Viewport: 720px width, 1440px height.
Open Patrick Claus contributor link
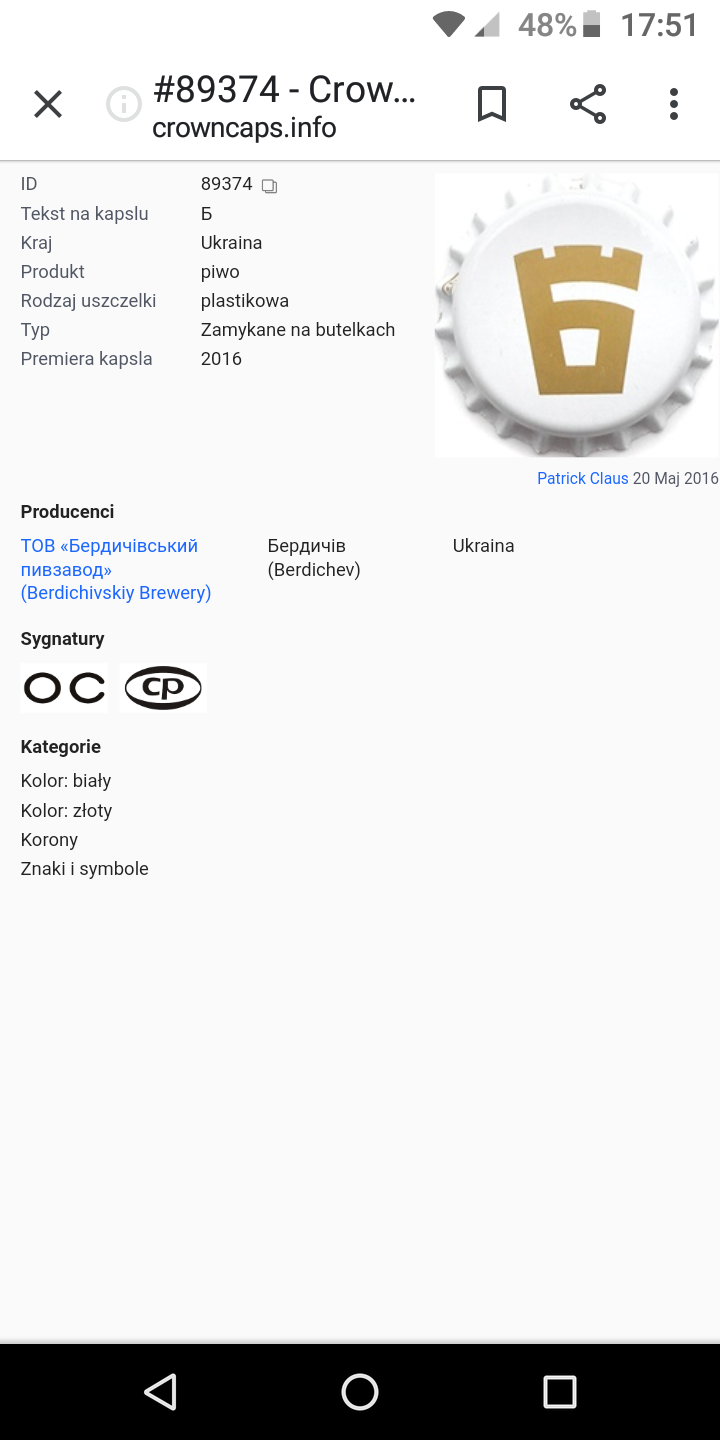[x=582, y=478]
